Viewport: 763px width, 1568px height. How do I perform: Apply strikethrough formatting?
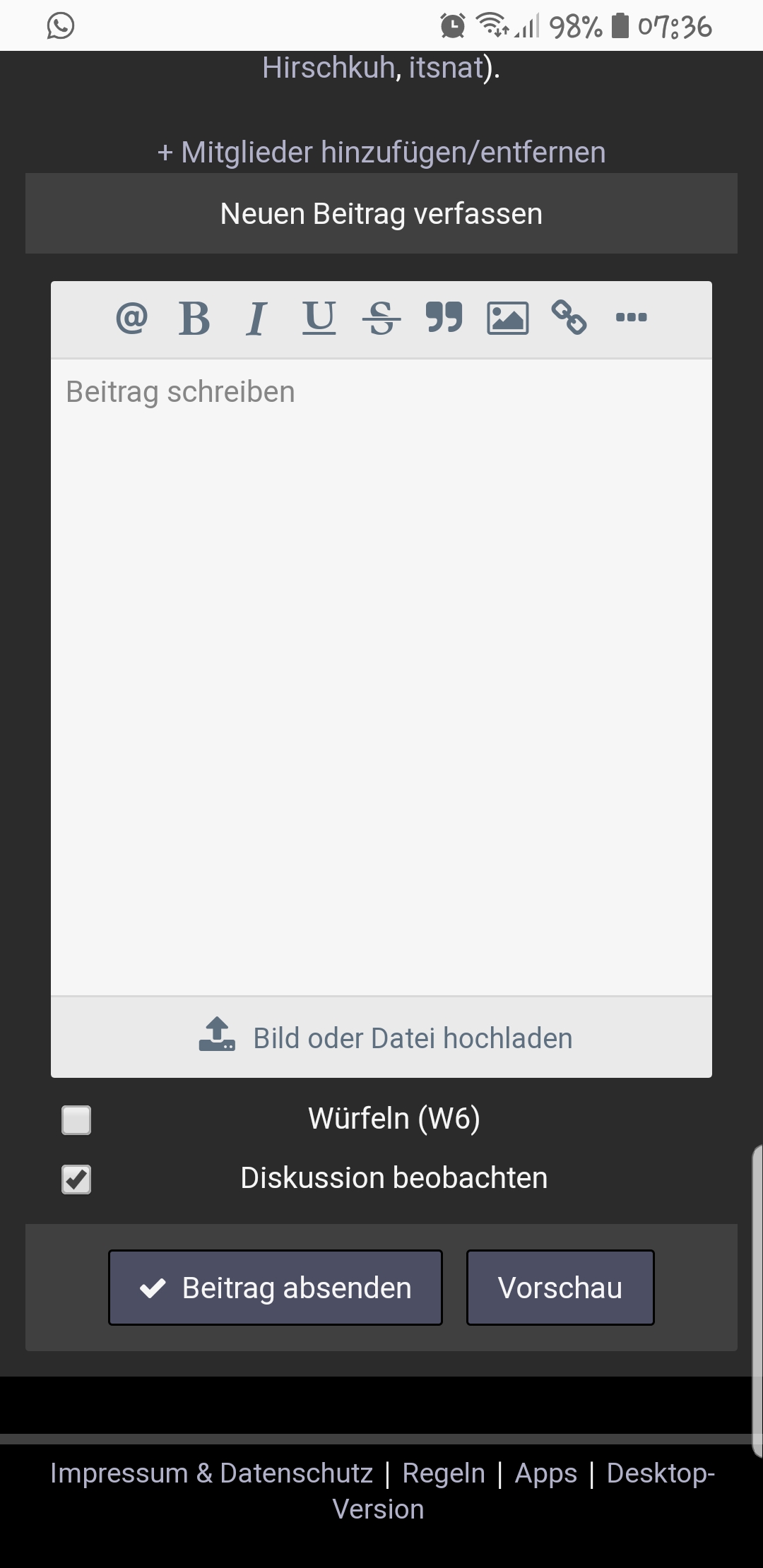click(x=381, y=318)
